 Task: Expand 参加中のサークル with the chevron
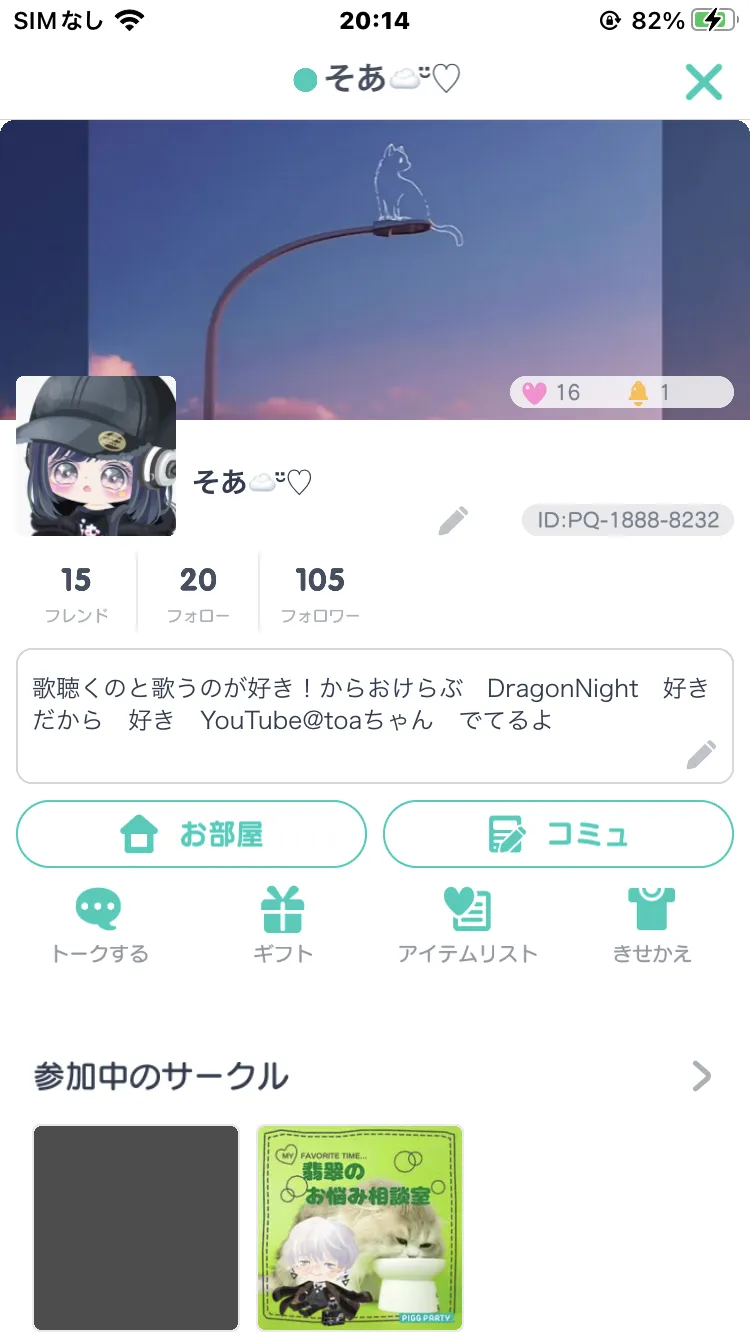point(702,1076)
